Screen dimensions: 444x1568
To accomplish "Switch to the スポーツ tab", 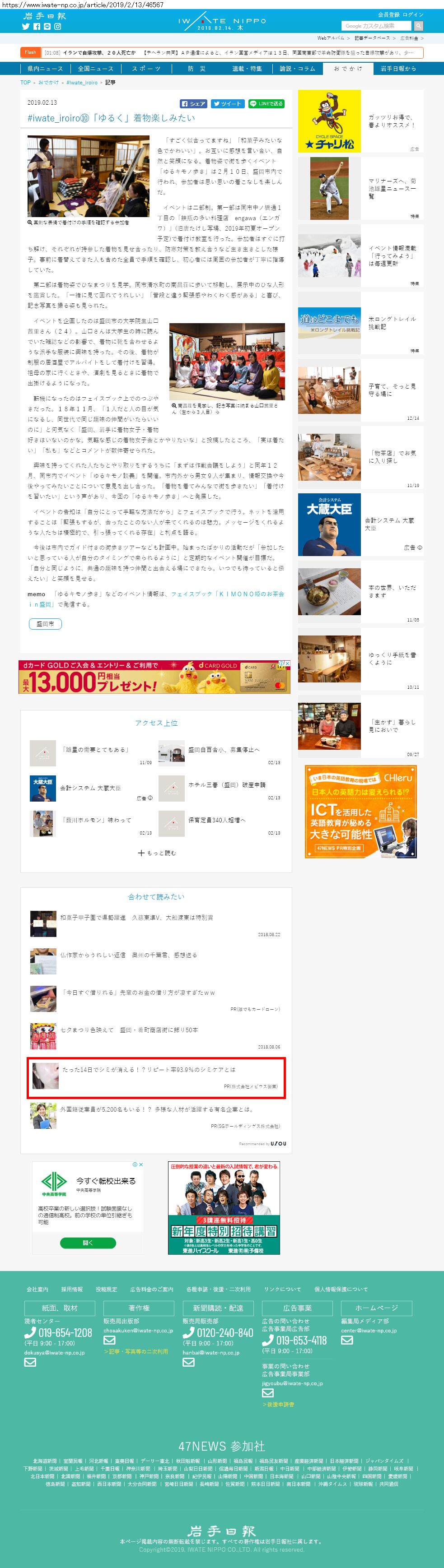I will [146, 69].
